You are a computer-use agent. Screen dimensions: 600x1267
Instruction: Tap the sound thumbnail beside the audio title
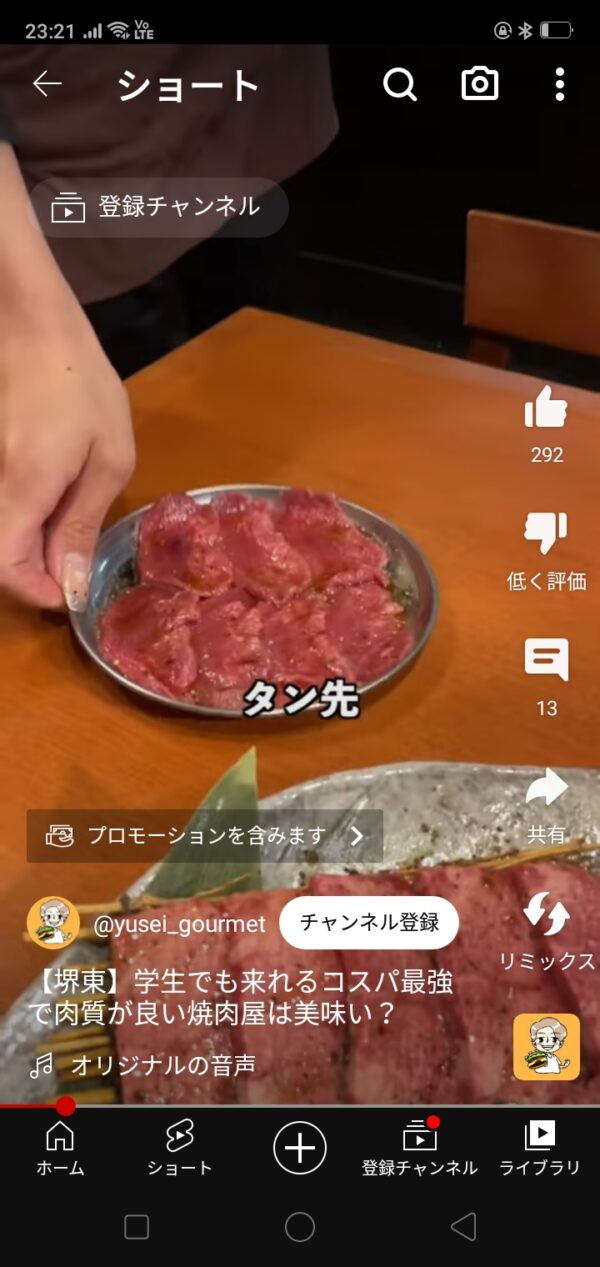(x=546, y=1047)
